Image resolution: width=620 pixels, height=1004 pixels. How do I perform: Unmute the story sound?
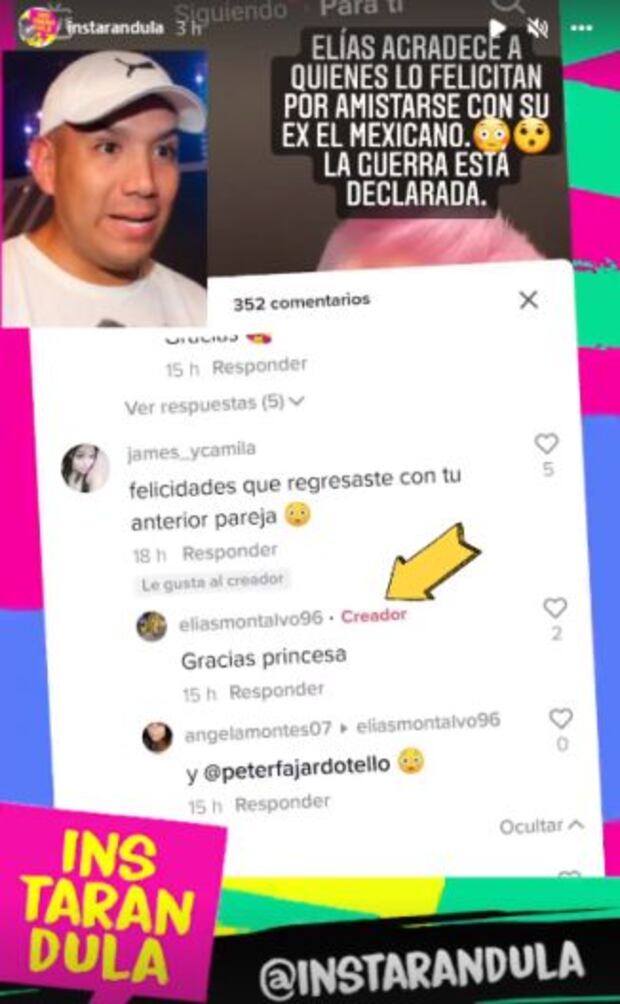tap(537, 28)
